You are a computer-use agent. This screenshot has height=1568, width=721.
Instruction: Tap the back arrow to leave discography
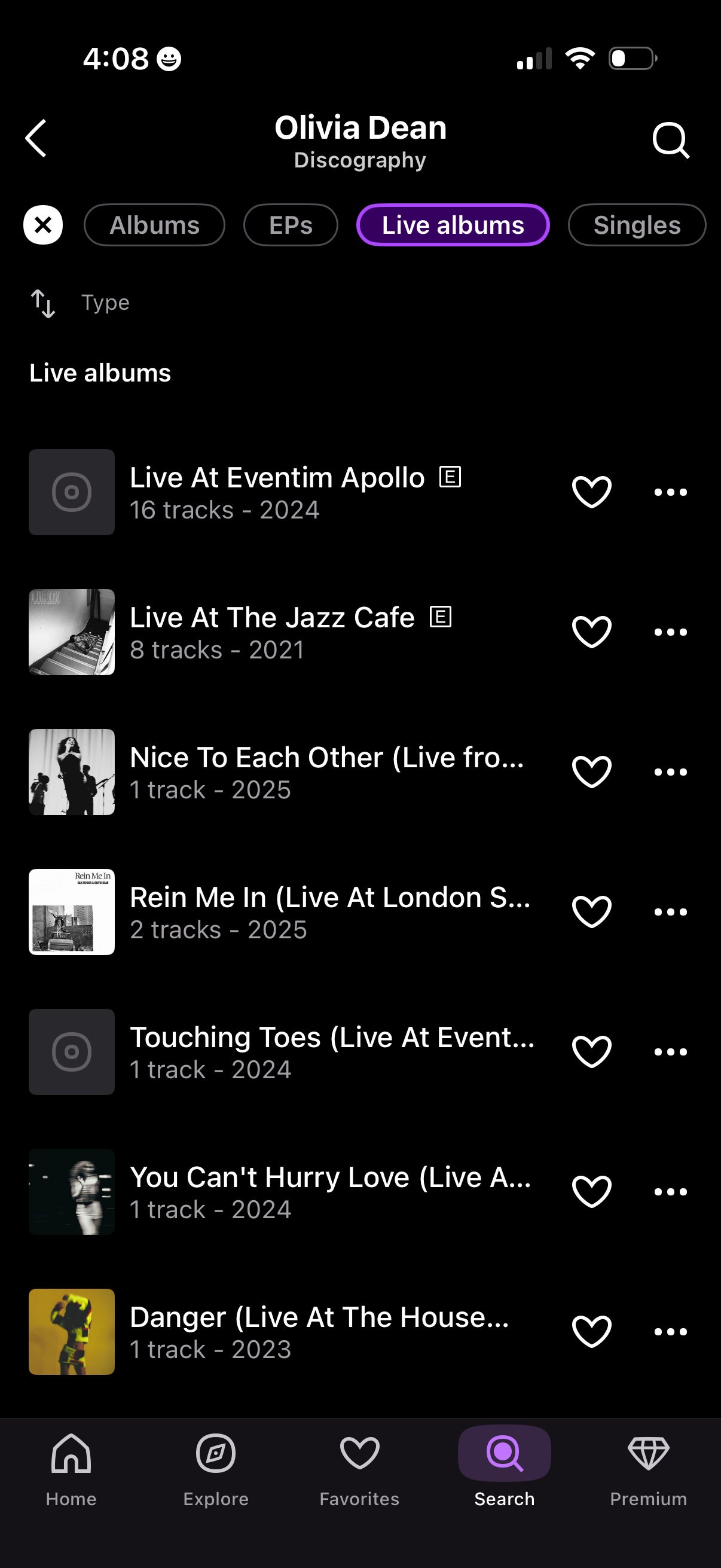[x=36, y=139]
